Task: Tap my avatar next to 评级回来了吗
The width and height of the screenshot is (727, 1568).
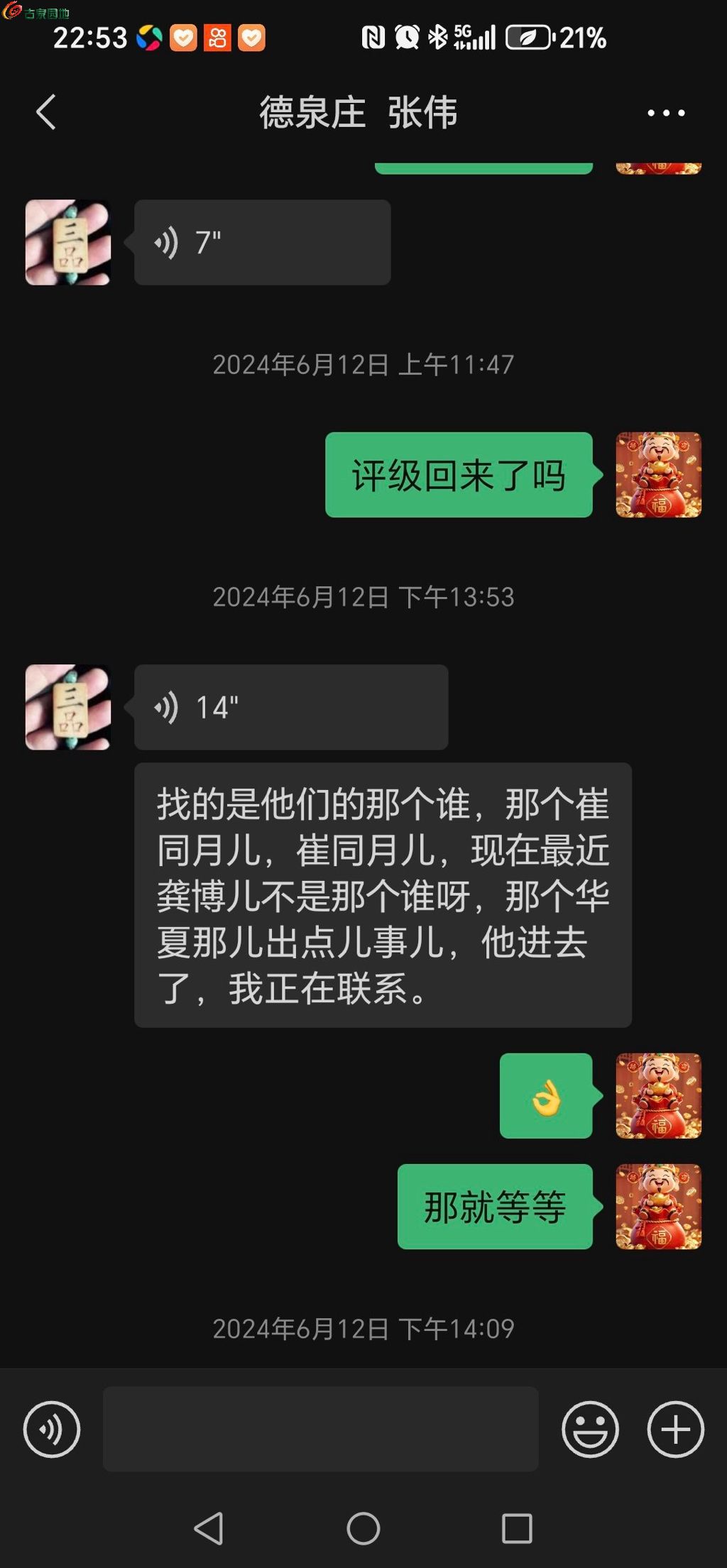Action: (658, 475)
